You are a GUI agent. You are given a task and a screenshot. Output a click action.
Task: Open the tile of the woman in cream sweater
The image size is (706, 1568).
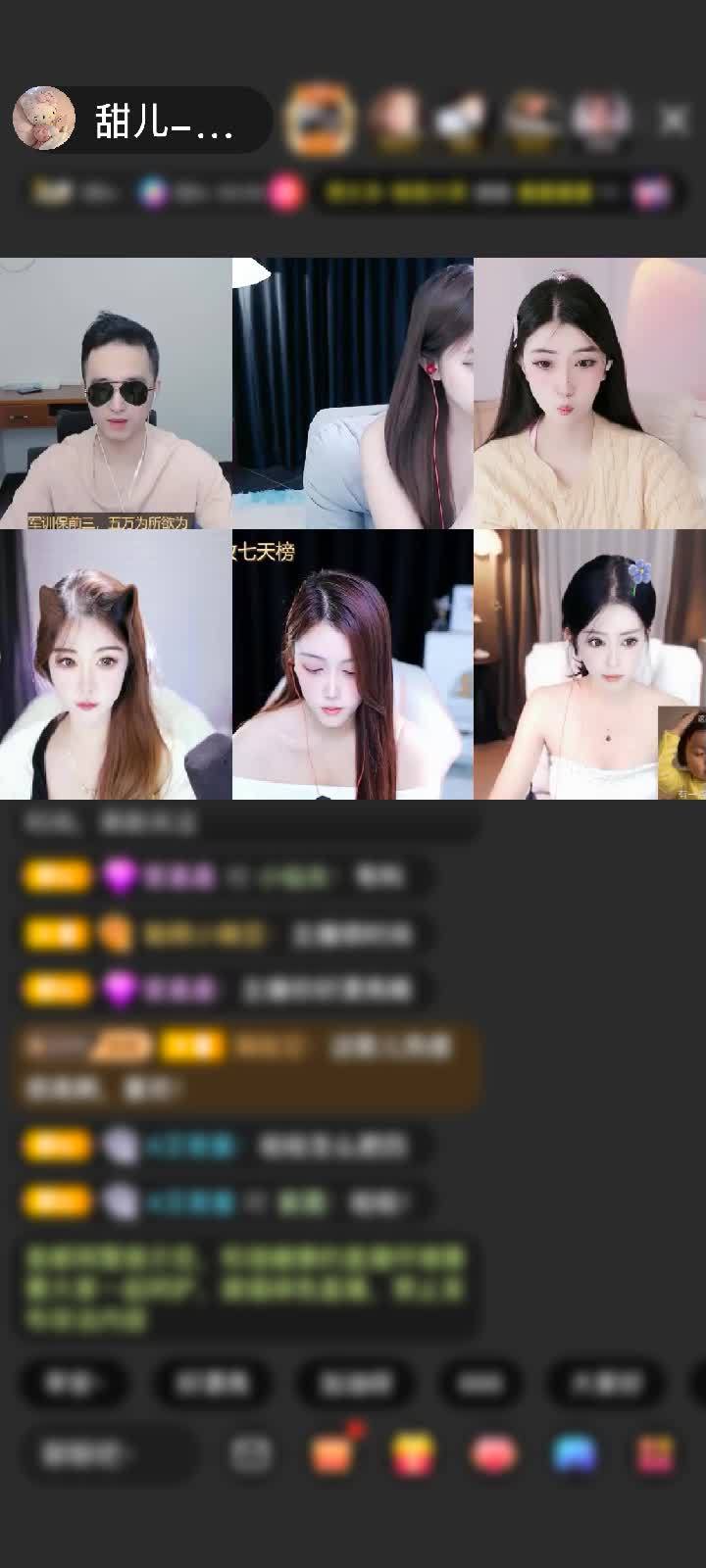(589, 393)
